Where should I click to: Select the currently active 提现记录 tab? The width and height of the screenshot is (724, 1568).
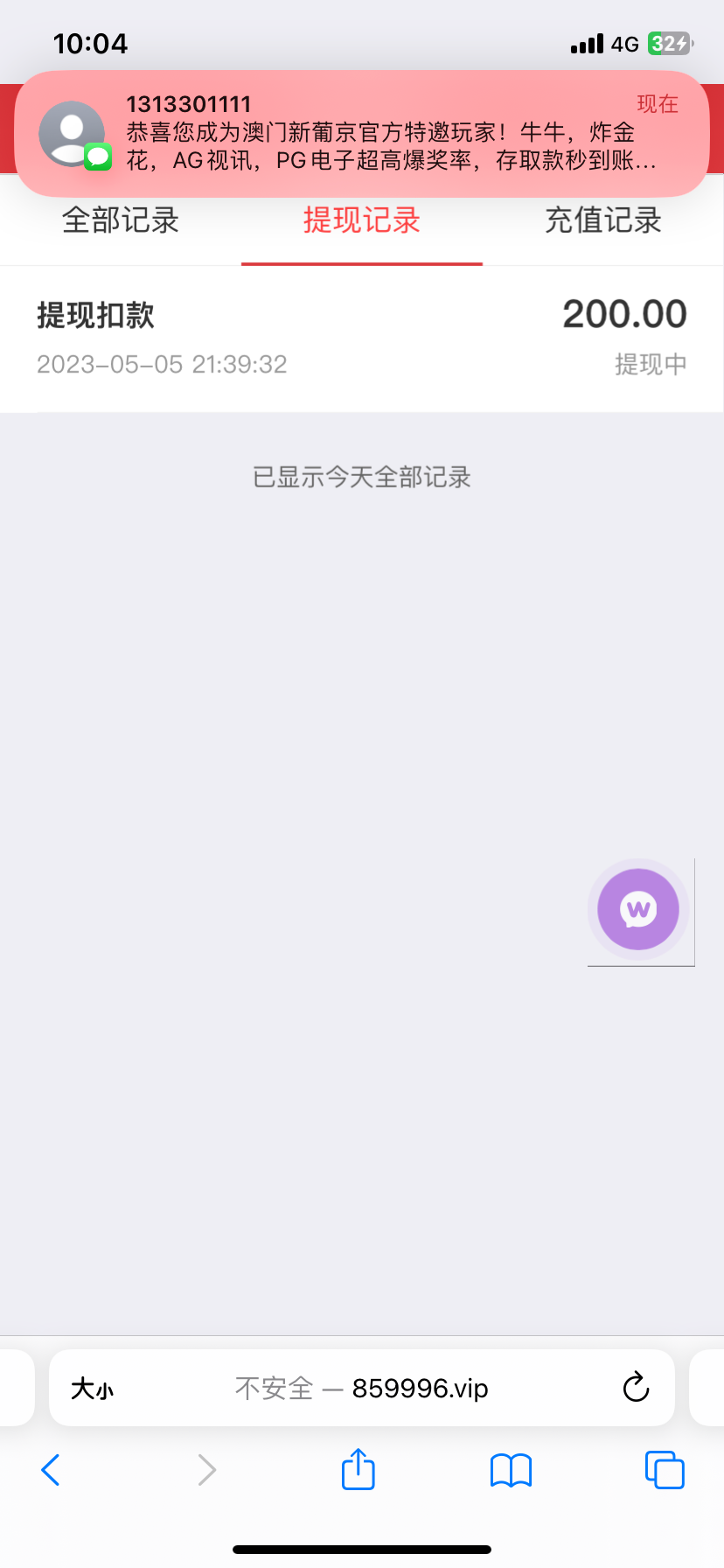[362, 221]
